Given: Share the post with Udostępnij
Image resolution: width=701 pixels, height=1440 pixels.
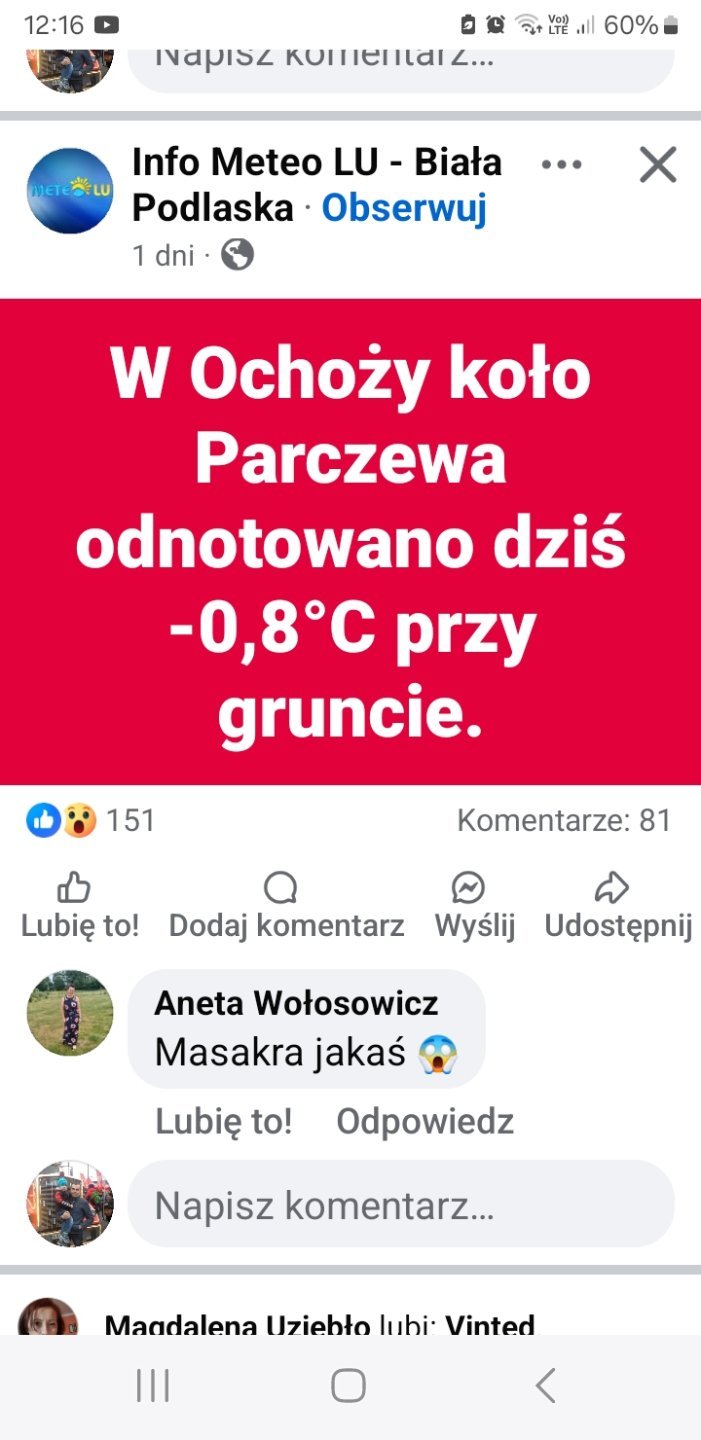Looking at the screenshot, I should 617,905.
